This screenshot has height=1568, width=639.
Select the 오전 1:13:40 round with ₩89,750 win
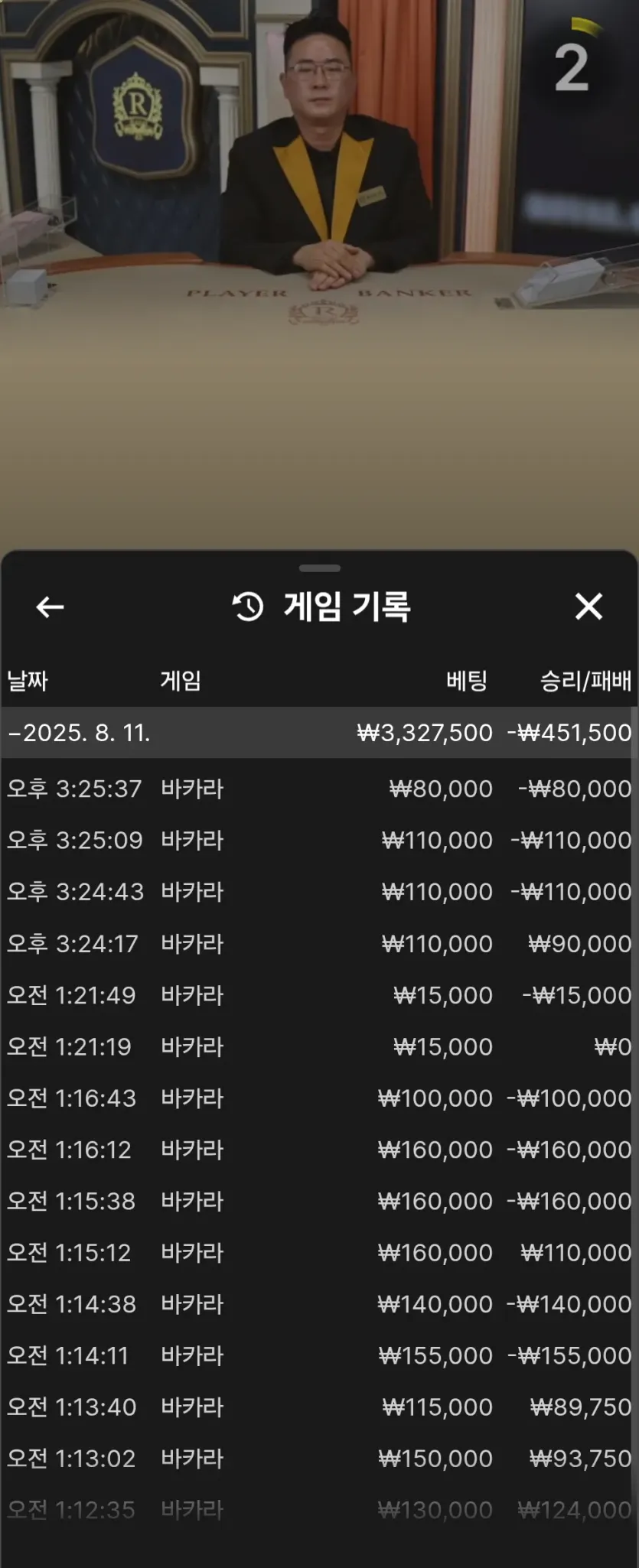318,1407
